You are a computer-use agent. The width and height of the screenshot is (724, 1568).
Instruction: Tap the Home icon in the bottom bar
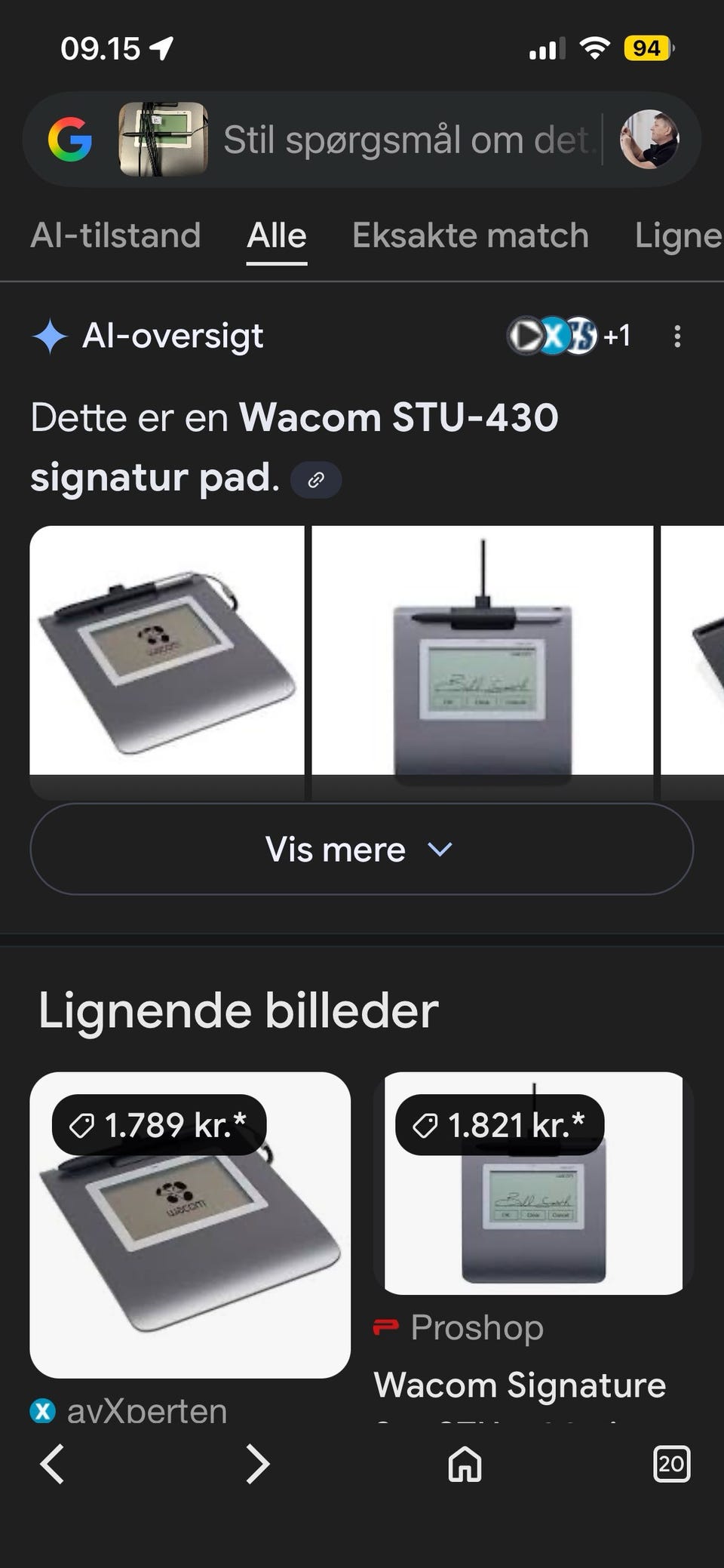[462, 1465]
